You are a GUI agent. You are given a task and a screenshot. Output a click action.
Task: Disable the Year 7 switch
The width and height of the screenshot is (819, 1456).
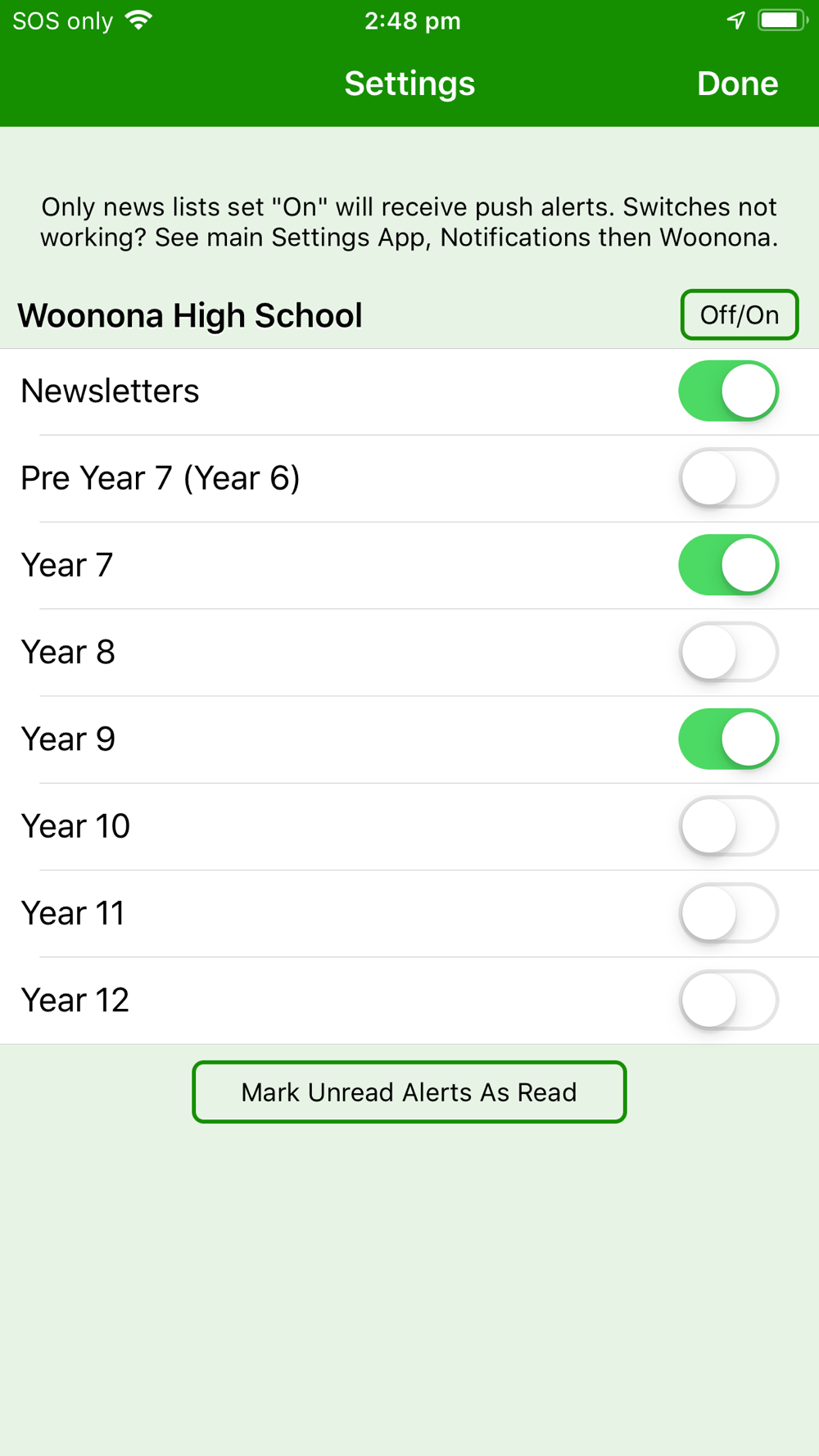[x=728, y=565]
